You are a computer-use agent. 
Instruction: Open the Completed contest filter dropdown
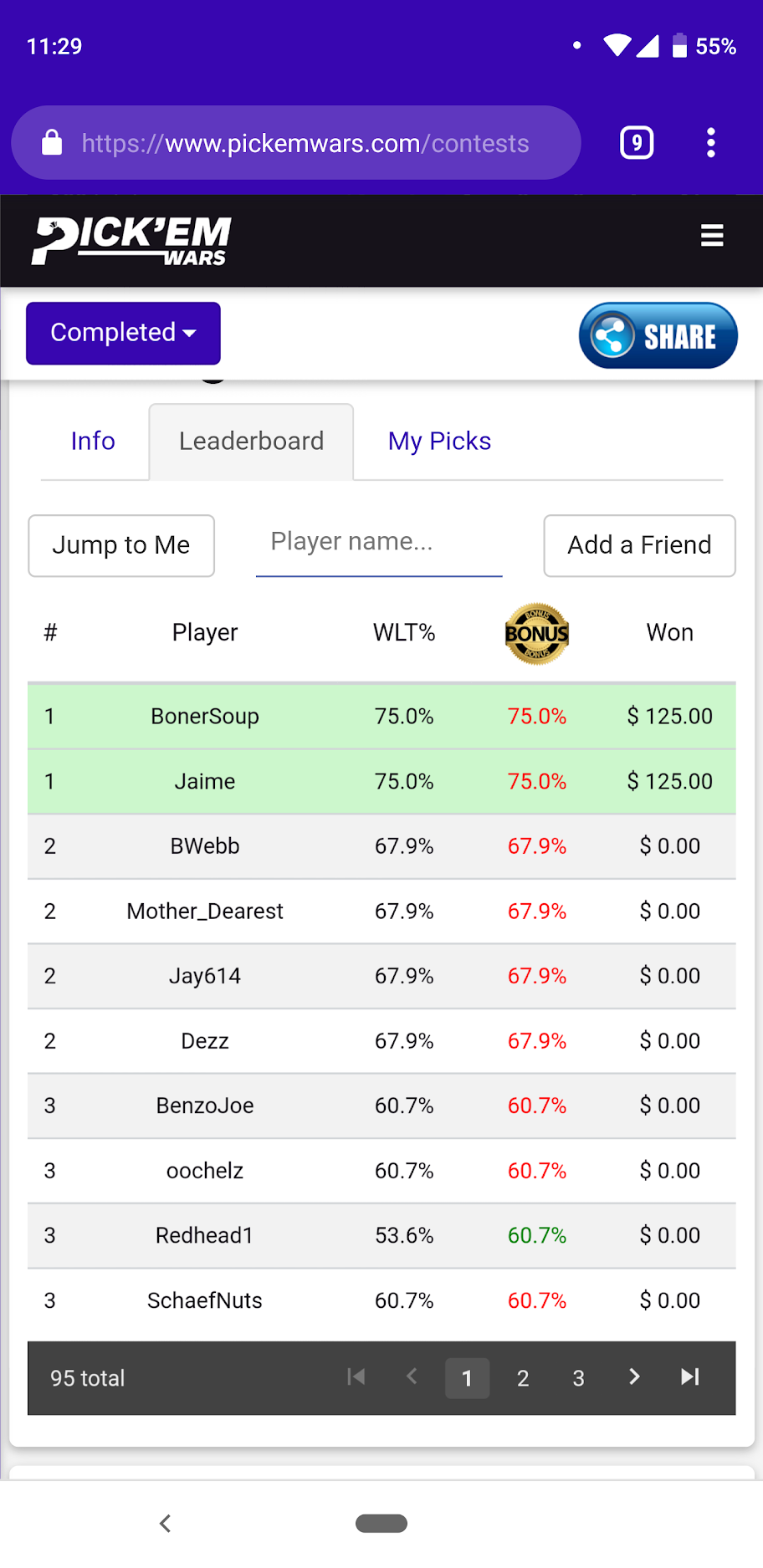pyautogui.click(x=122, y=333)
